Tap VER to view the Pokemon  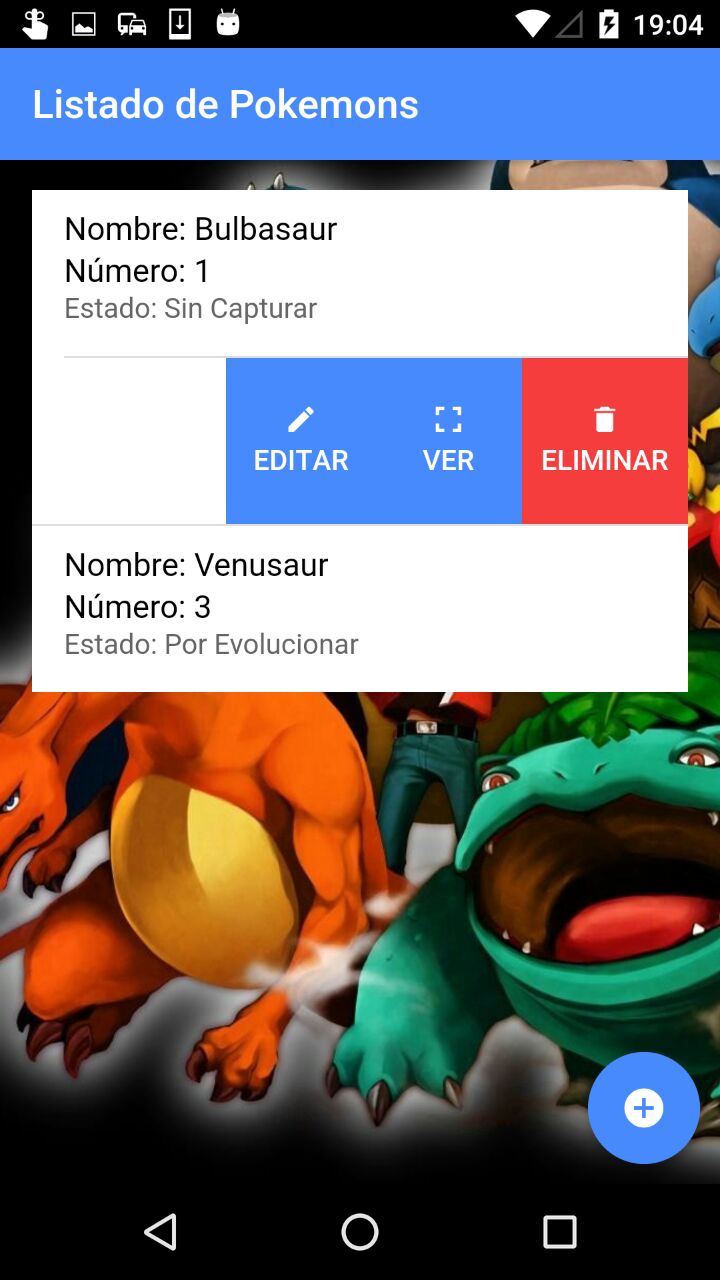(x=448, y=441)
